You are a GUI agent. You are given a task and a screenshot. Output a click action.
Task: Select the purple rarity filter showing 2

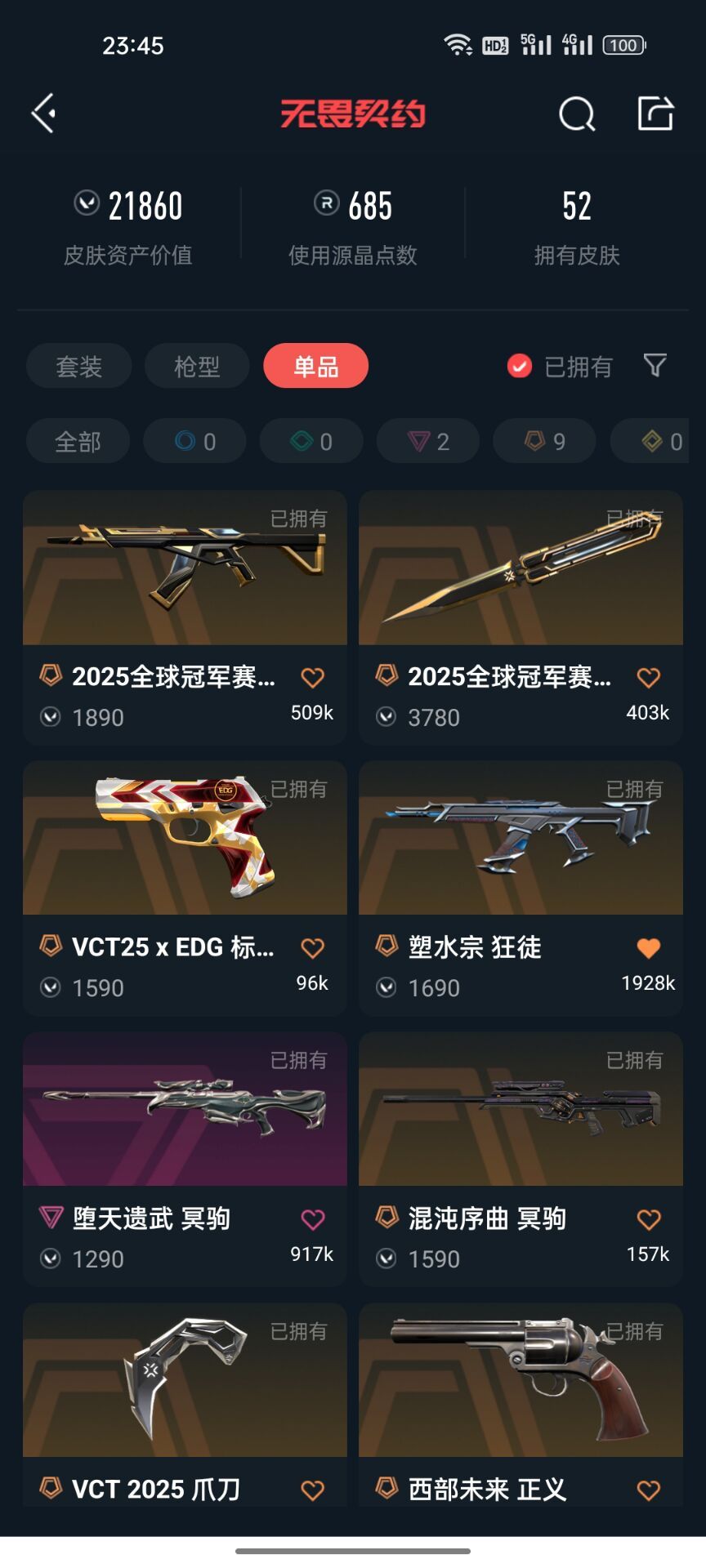(427, 441)
